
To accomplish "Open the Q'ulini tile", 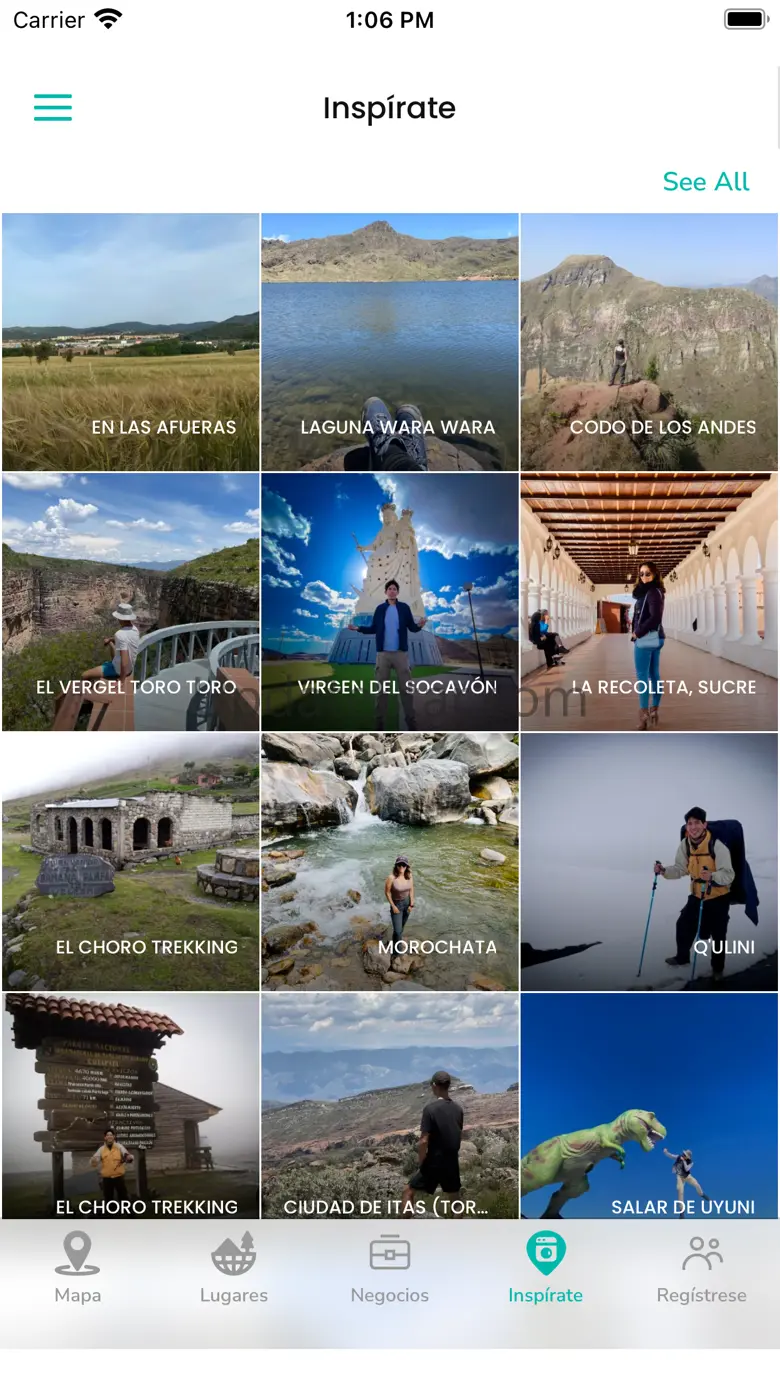I will coord(649,862).
